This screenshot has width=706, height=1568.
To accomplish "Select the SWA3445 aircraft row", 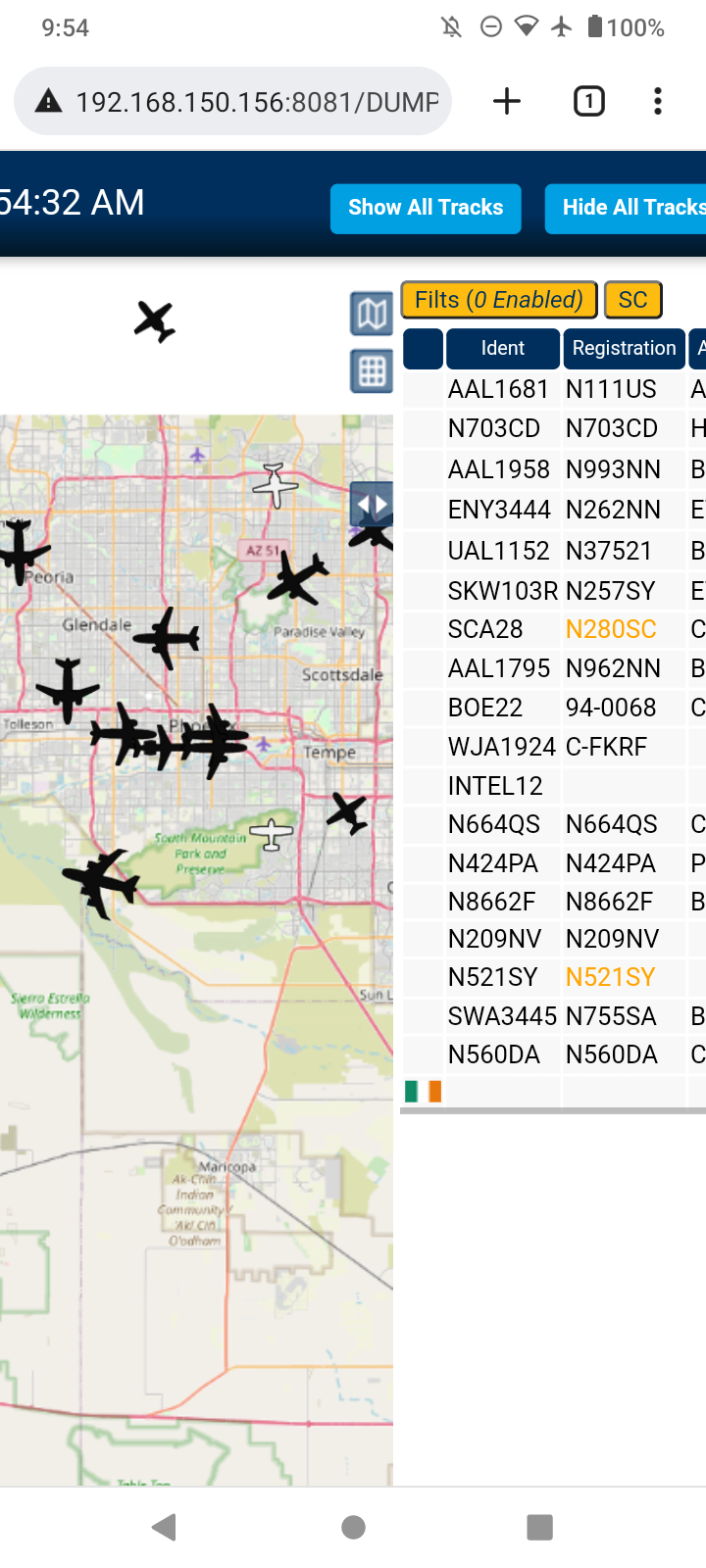I will tap(554, 1016).
